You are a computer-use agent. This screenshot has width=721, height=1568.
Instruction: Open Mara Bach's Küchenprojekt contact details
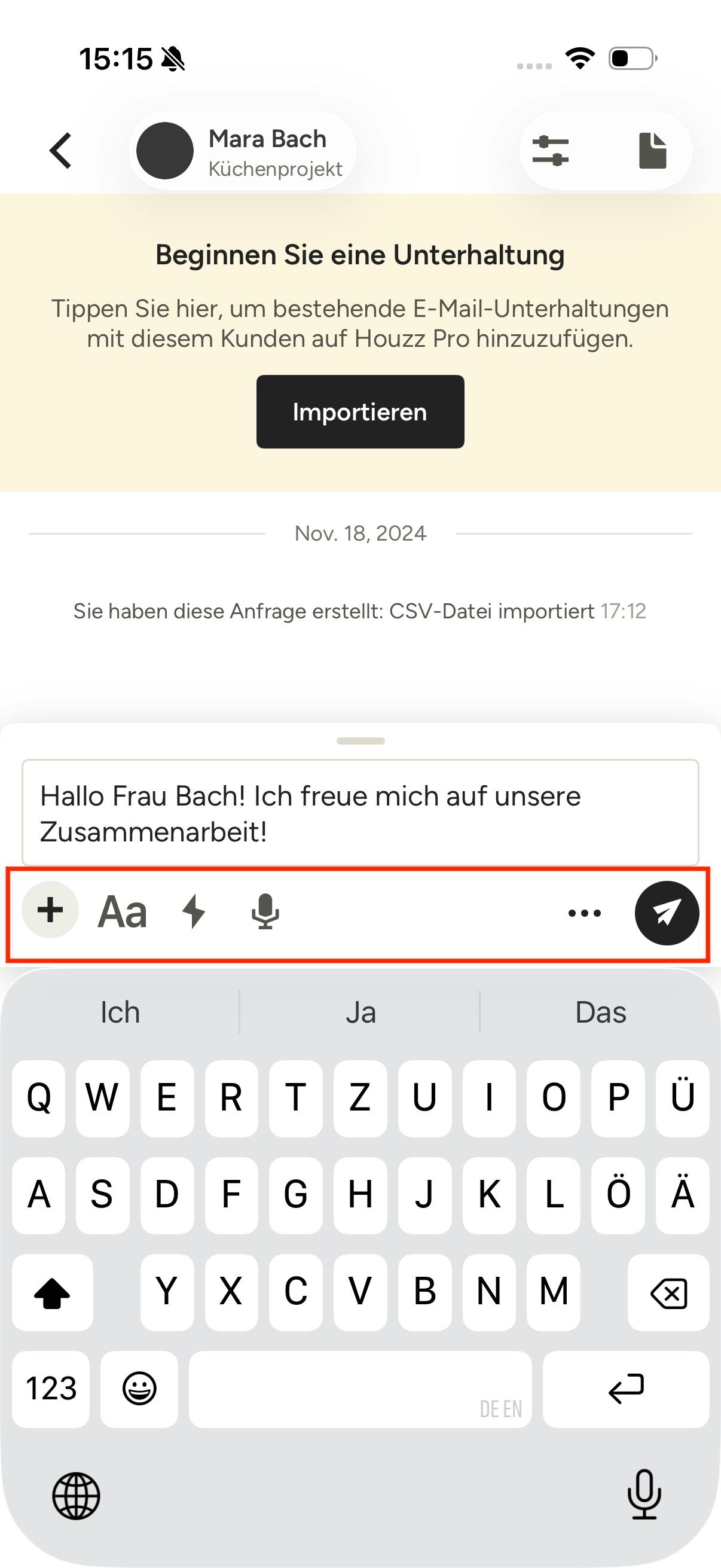pyautogui.click(x=242, y=151)
